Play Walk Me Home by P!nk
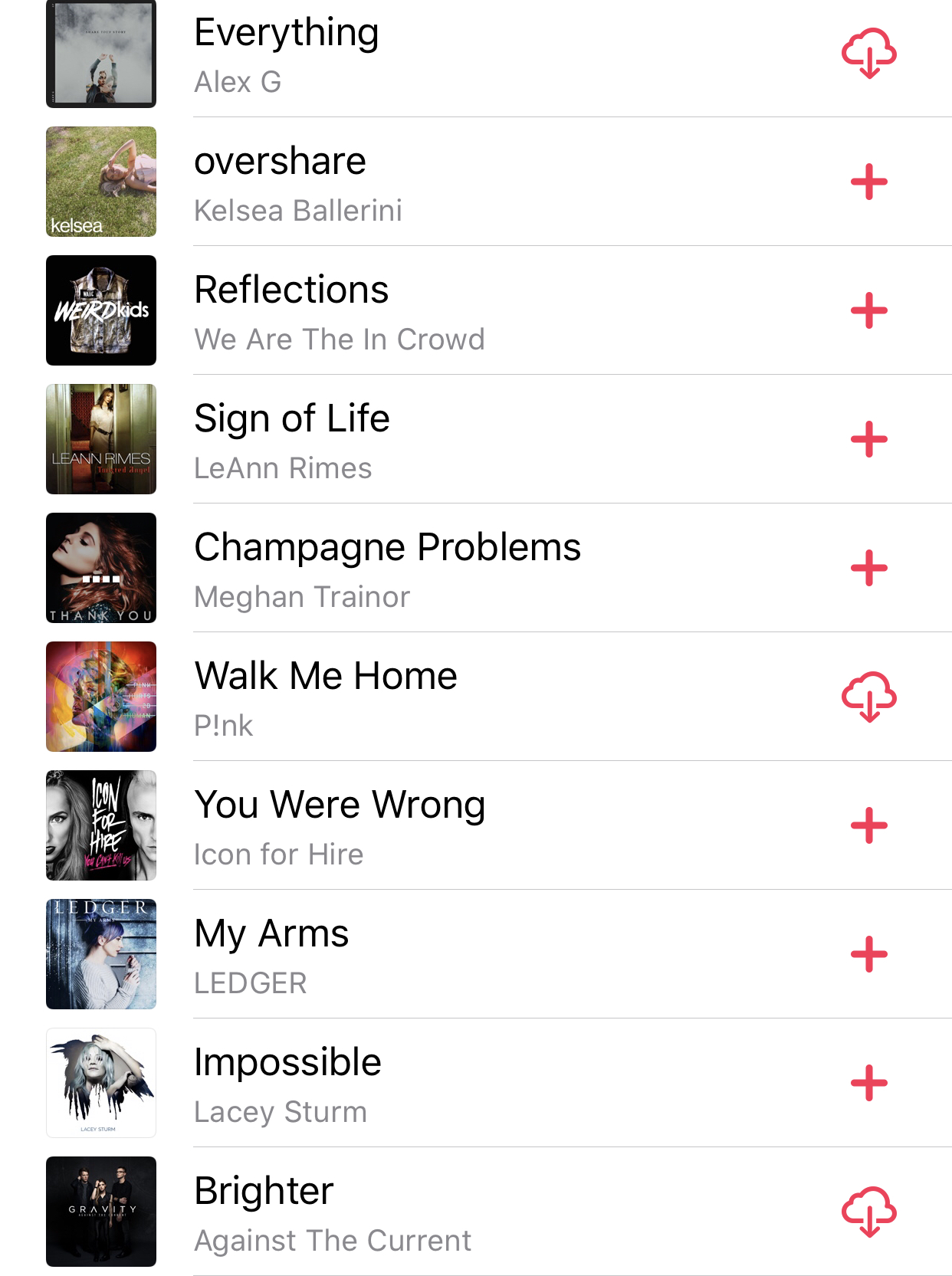The width and height of the screenshot is (952, 1276). 326,677
